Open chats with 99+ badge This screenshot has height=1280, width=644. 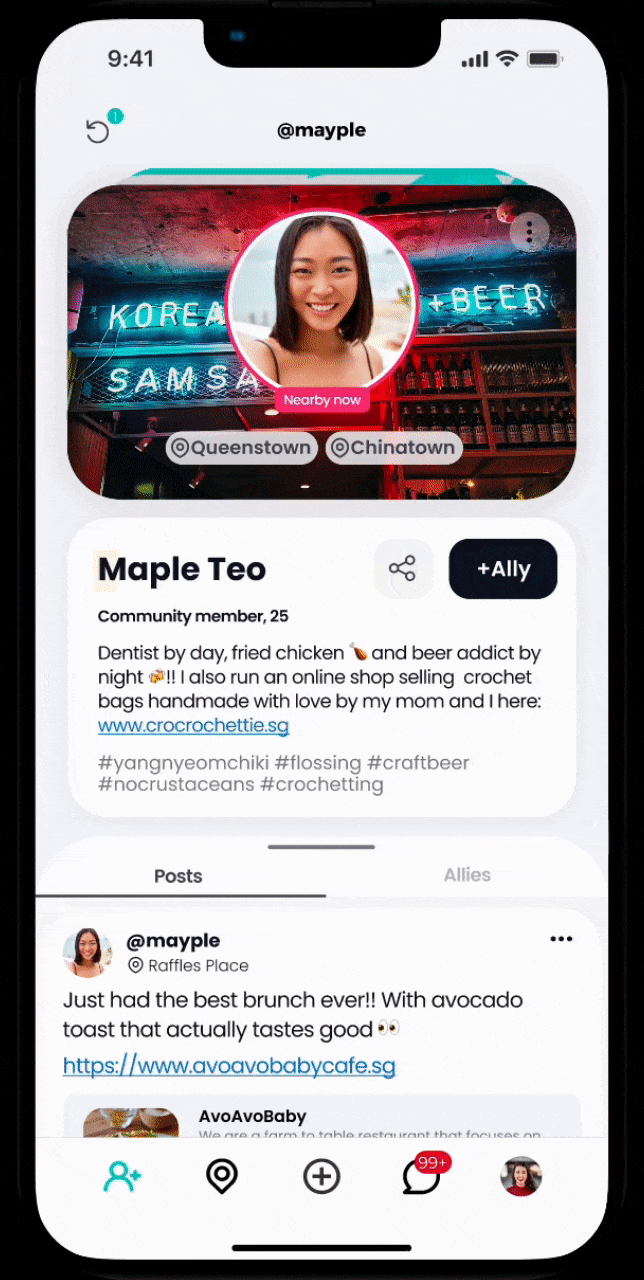(x=422, y=1177)
